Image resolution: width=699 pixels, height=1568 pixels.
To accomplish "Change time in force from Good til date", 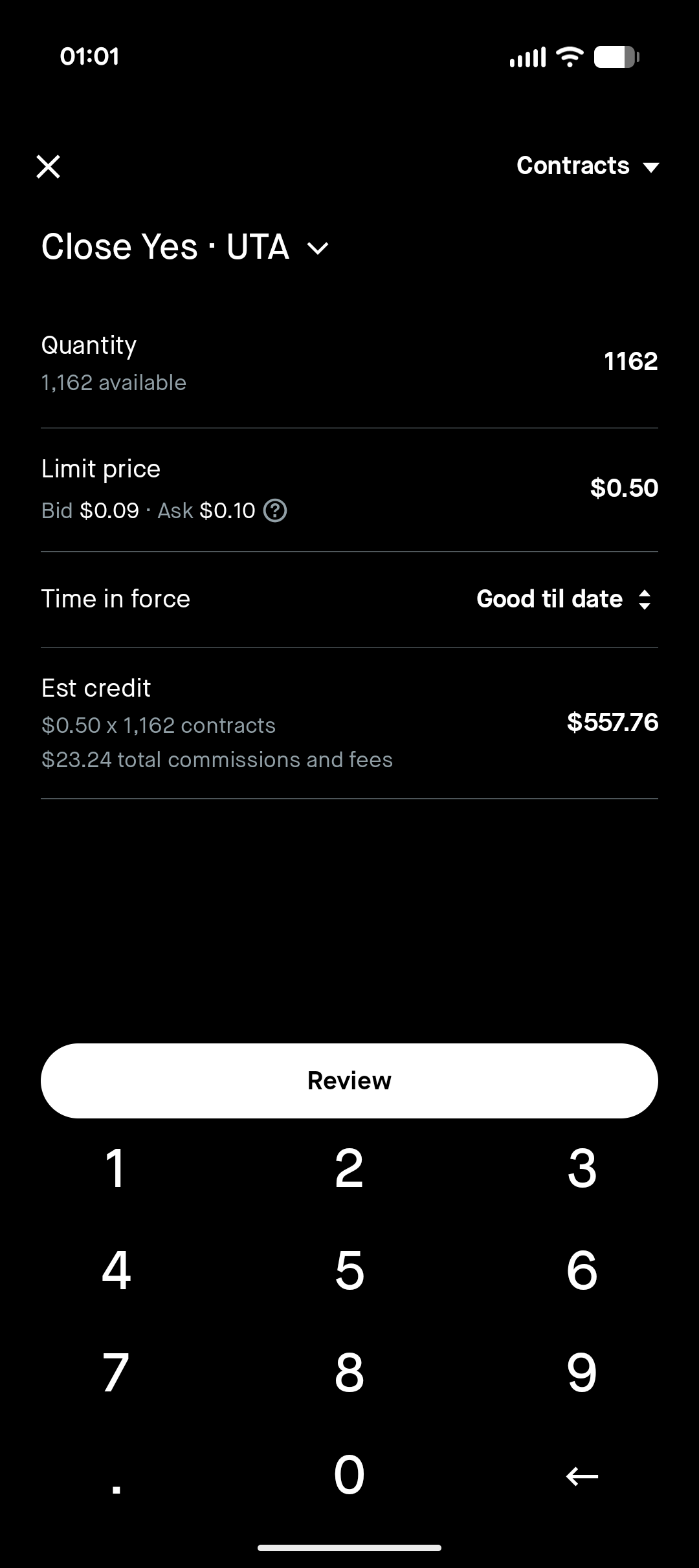I will [563, 599].
